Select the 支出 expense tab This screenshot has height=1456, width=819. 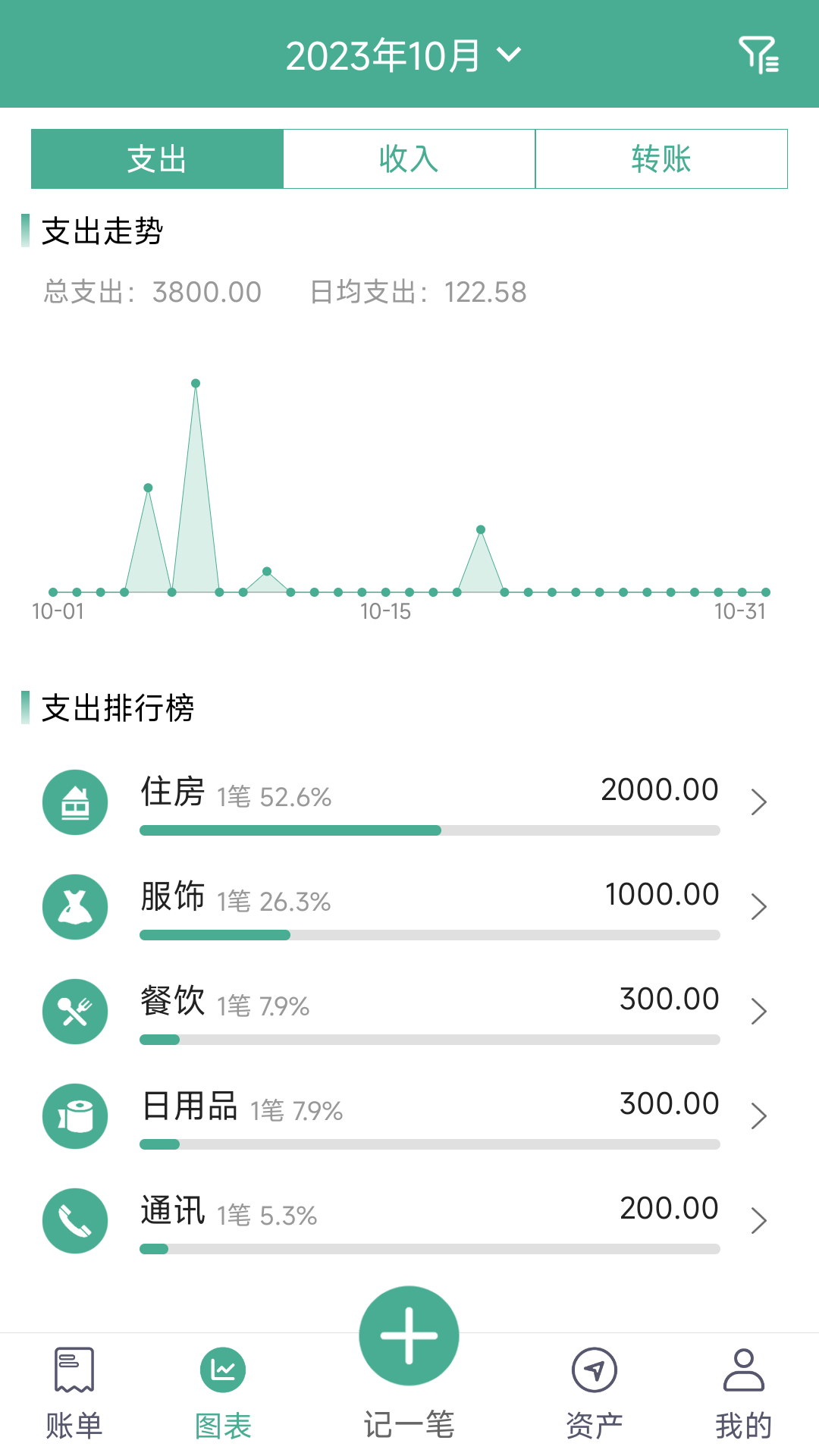point(156,158)
